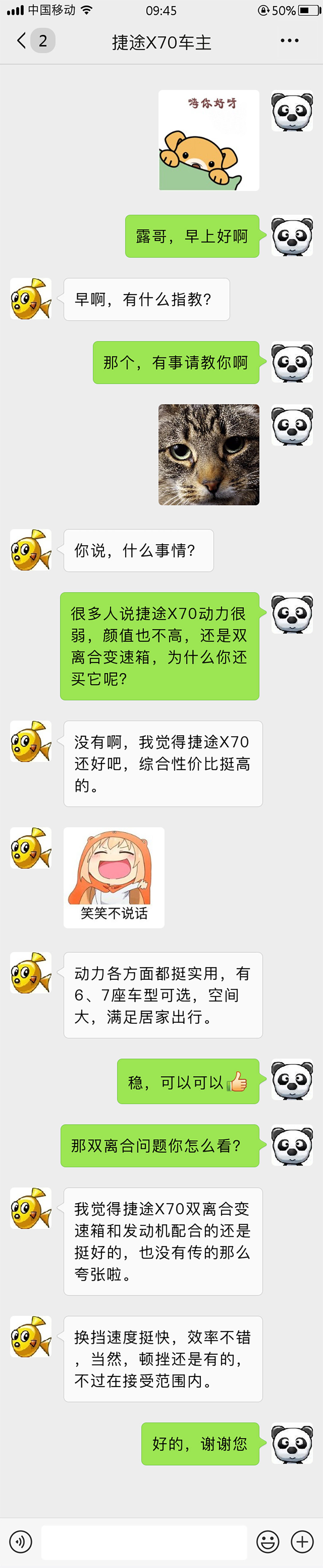Open the chat overflow menu
Viewport: 323px width, 1568px height.
(x=289, y=41)
